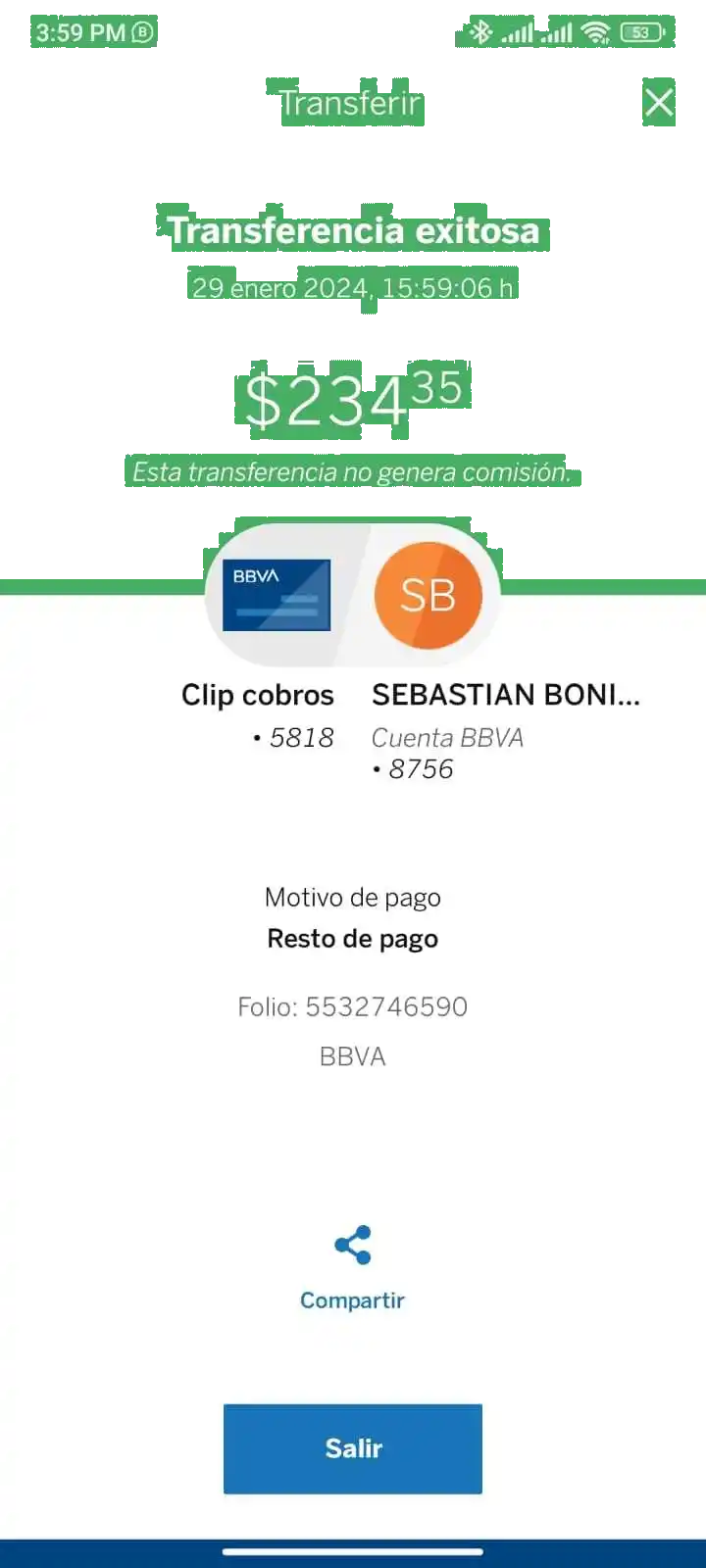Close the transfer confirmation screen
Viewport: 706px width, 1568px height.
[x=659, y=102]
